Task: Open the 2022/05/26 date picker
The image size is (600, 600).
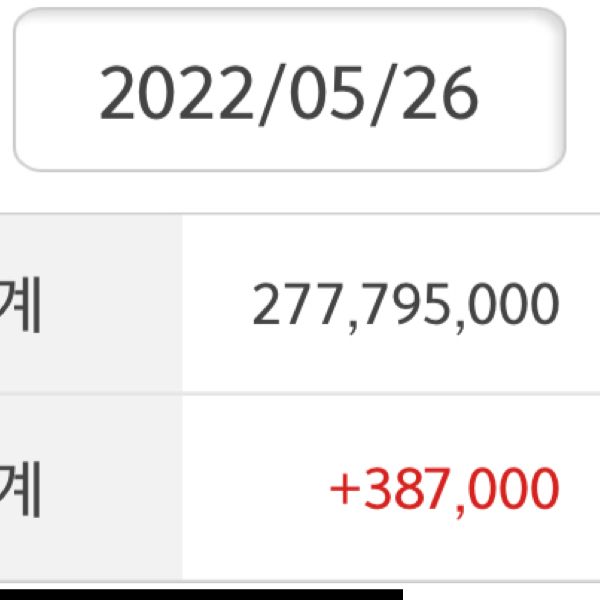Action: tap(289, 92)
